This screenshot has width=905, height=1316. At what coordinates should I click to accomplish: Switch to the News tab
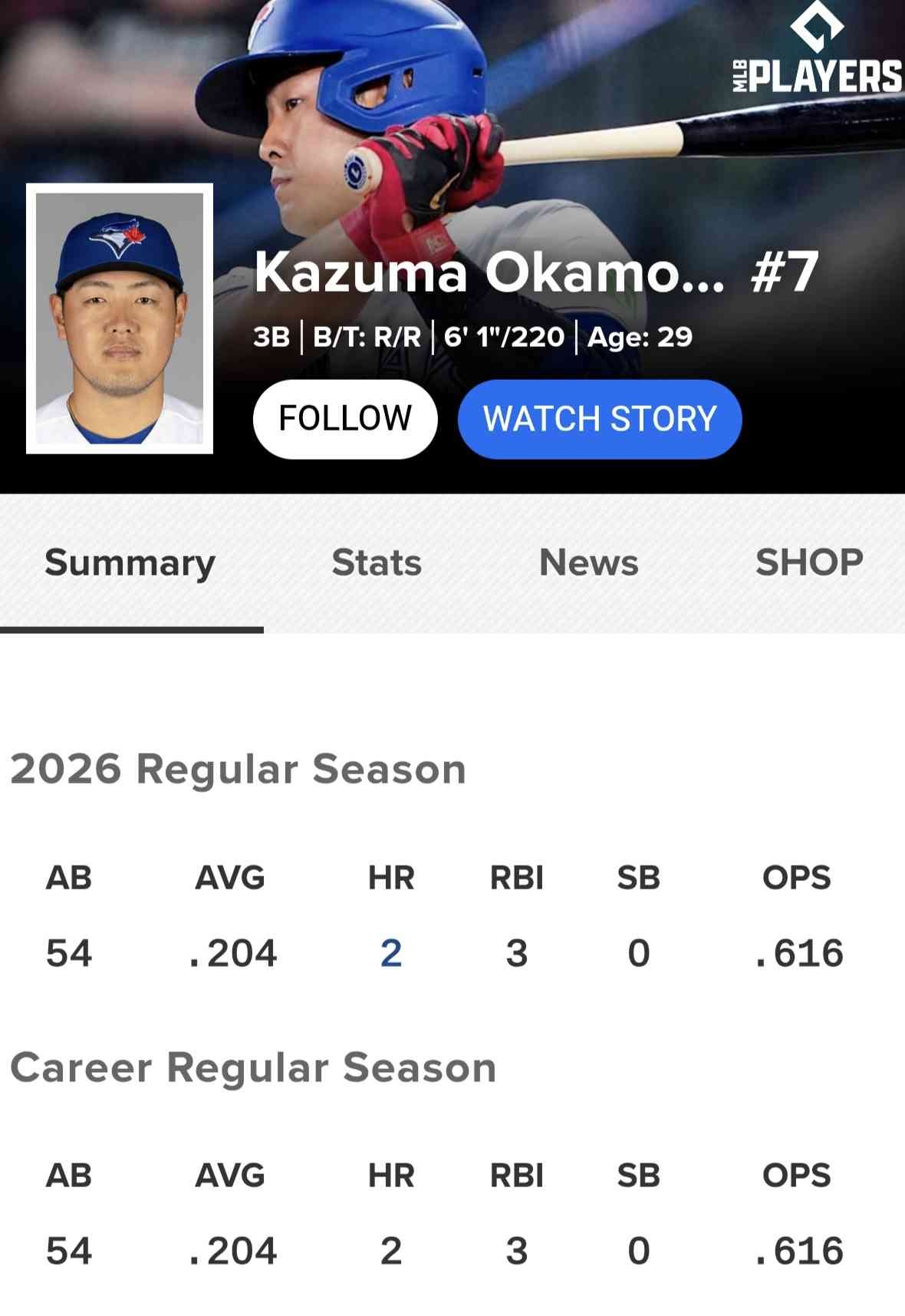tap(588, 562)
